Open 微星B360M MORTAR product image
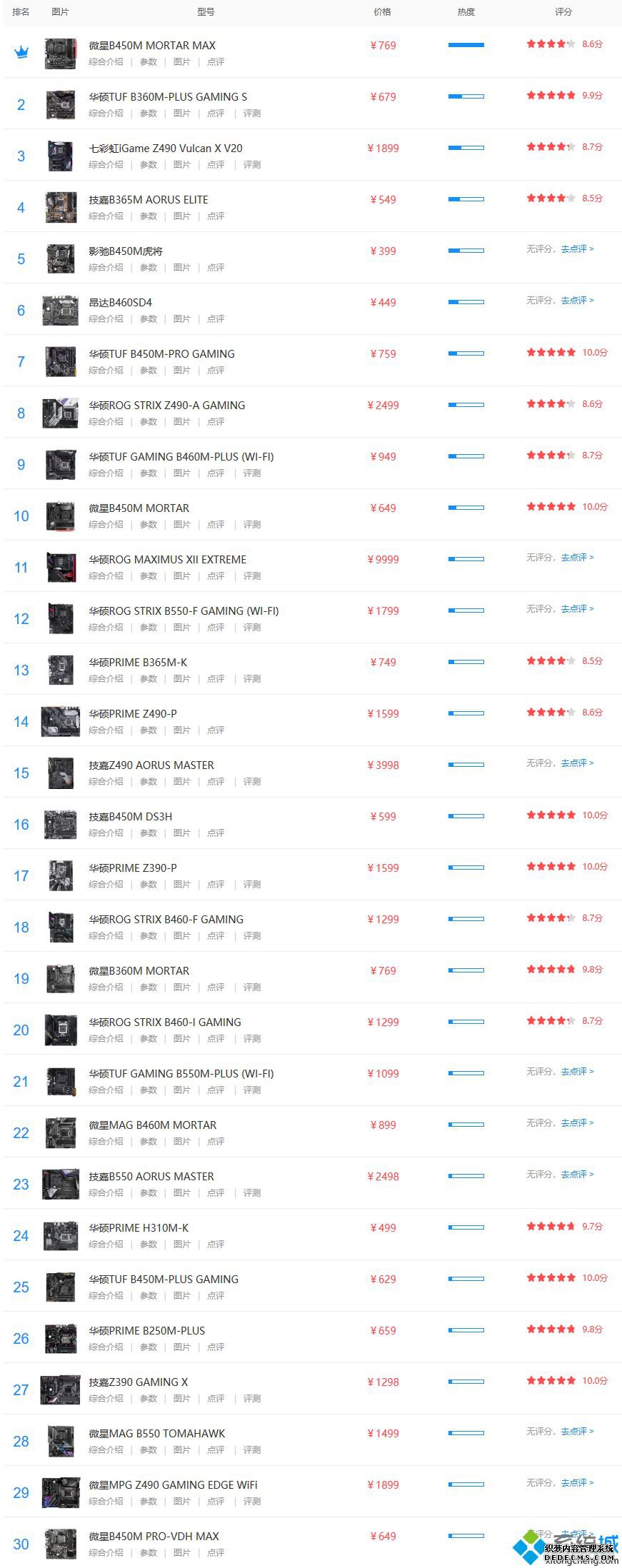Image resolution: width=622 pixels, height=1568 pixels. (61, 979)
